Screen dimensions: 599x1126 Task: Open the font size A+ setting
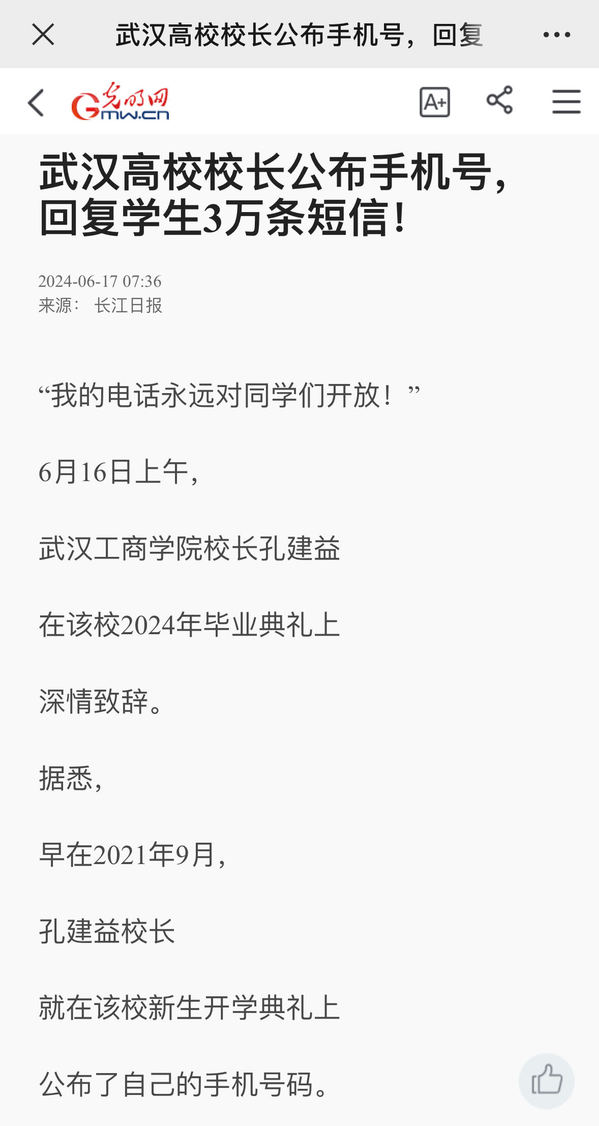[435, 102]
